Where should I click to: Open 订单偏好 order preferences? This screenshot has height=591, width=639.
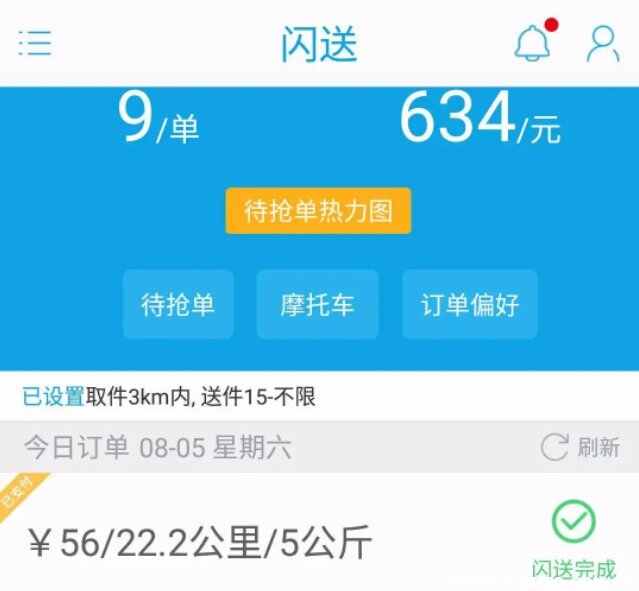[470, 304]
